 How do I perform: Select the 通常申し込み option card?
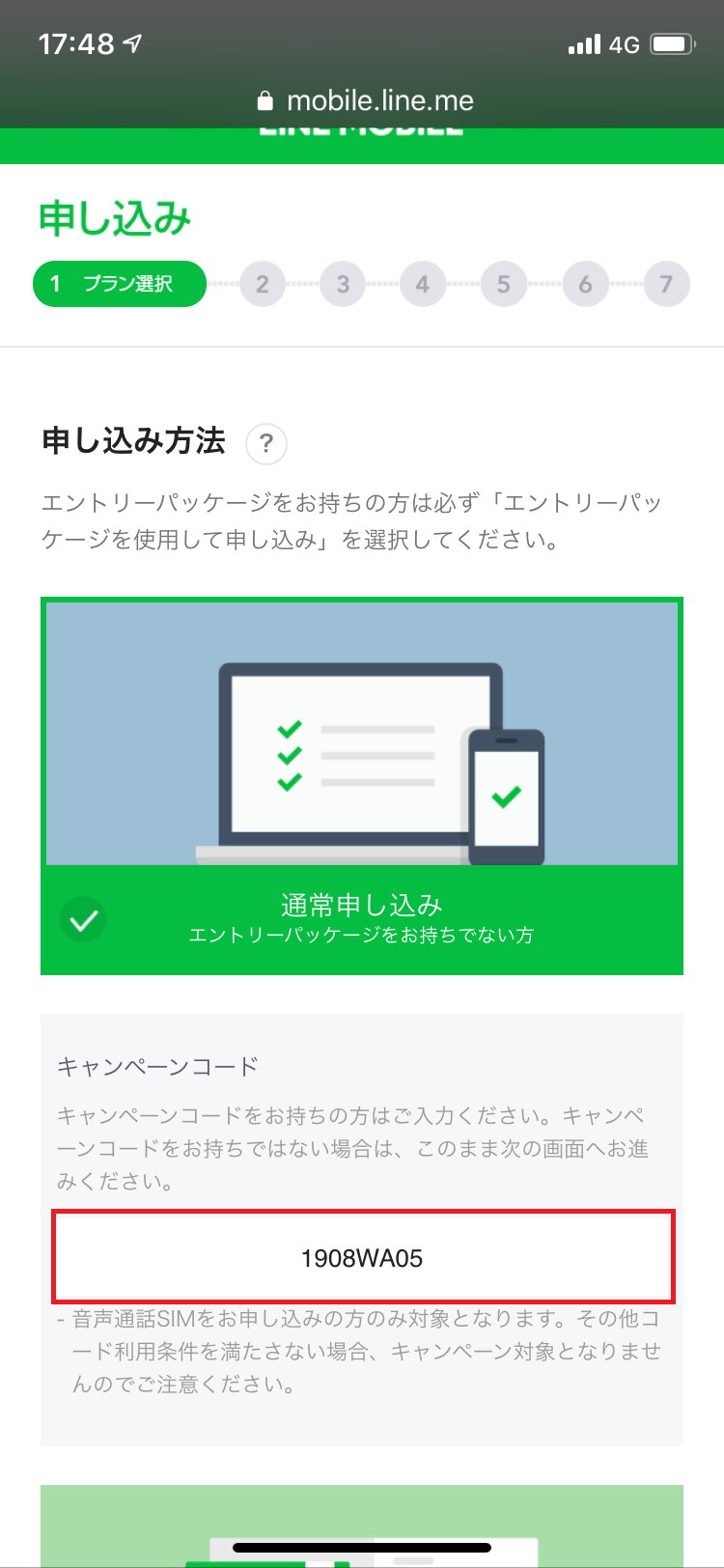coord(362,786)
